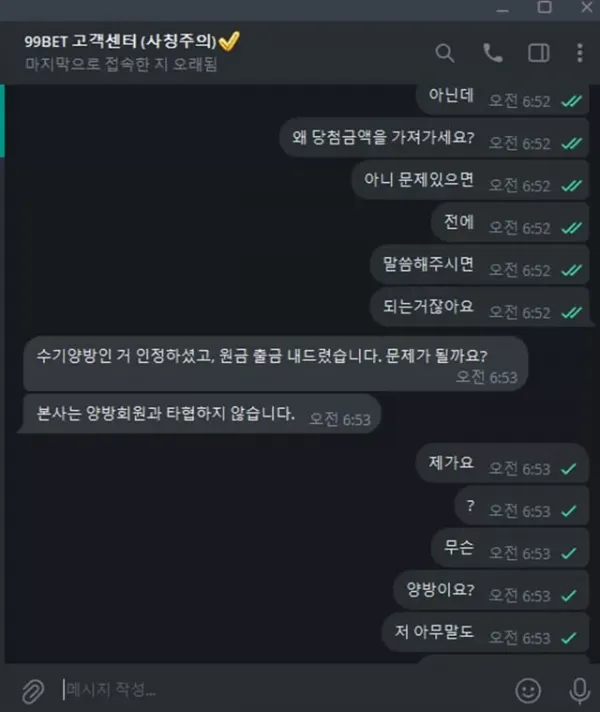Open the emoji picker
The image size is (600, 712).
(528, 689)
